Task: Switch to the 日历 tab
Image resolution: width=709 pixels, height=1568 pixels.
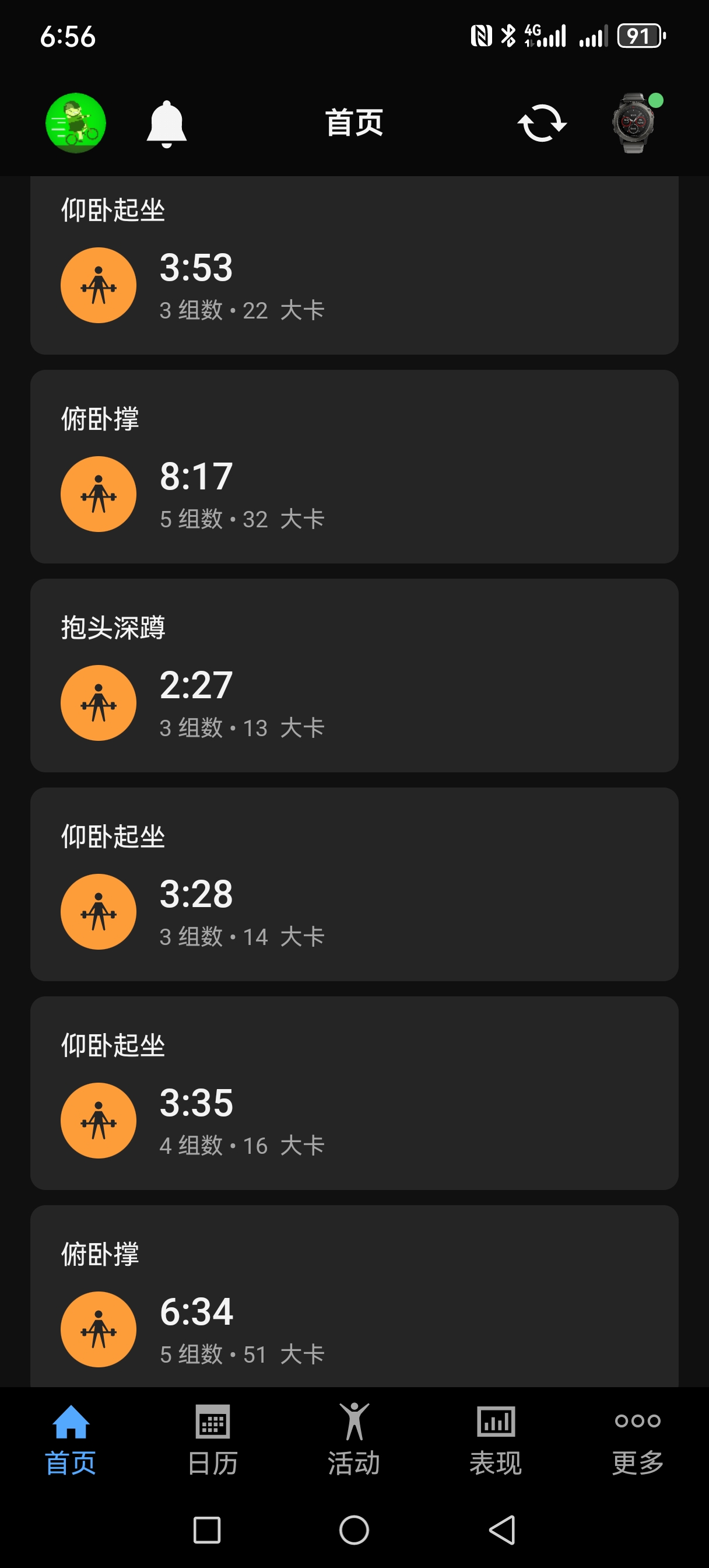Action: coord(212,1445)
